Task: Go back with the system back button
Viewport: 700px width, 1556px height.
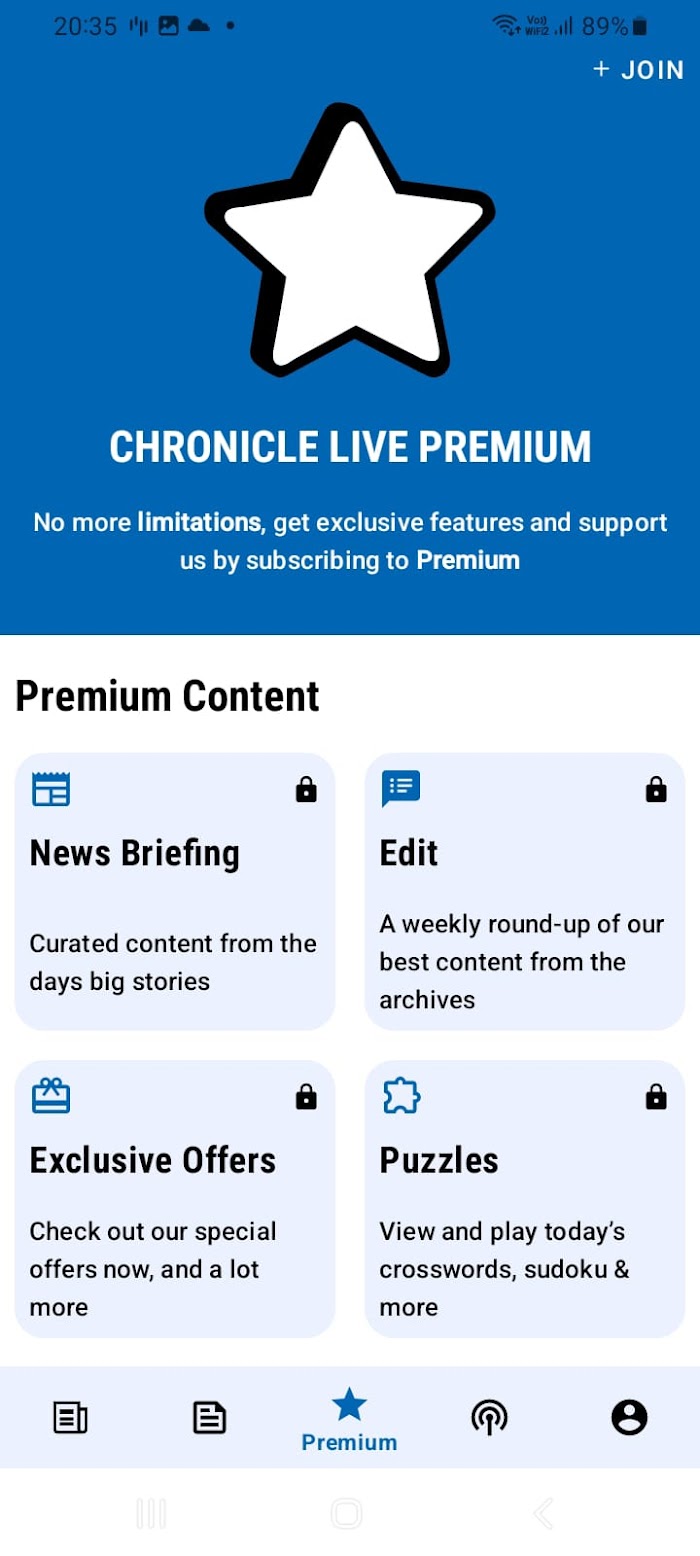Action: [x=544, y=1513]
